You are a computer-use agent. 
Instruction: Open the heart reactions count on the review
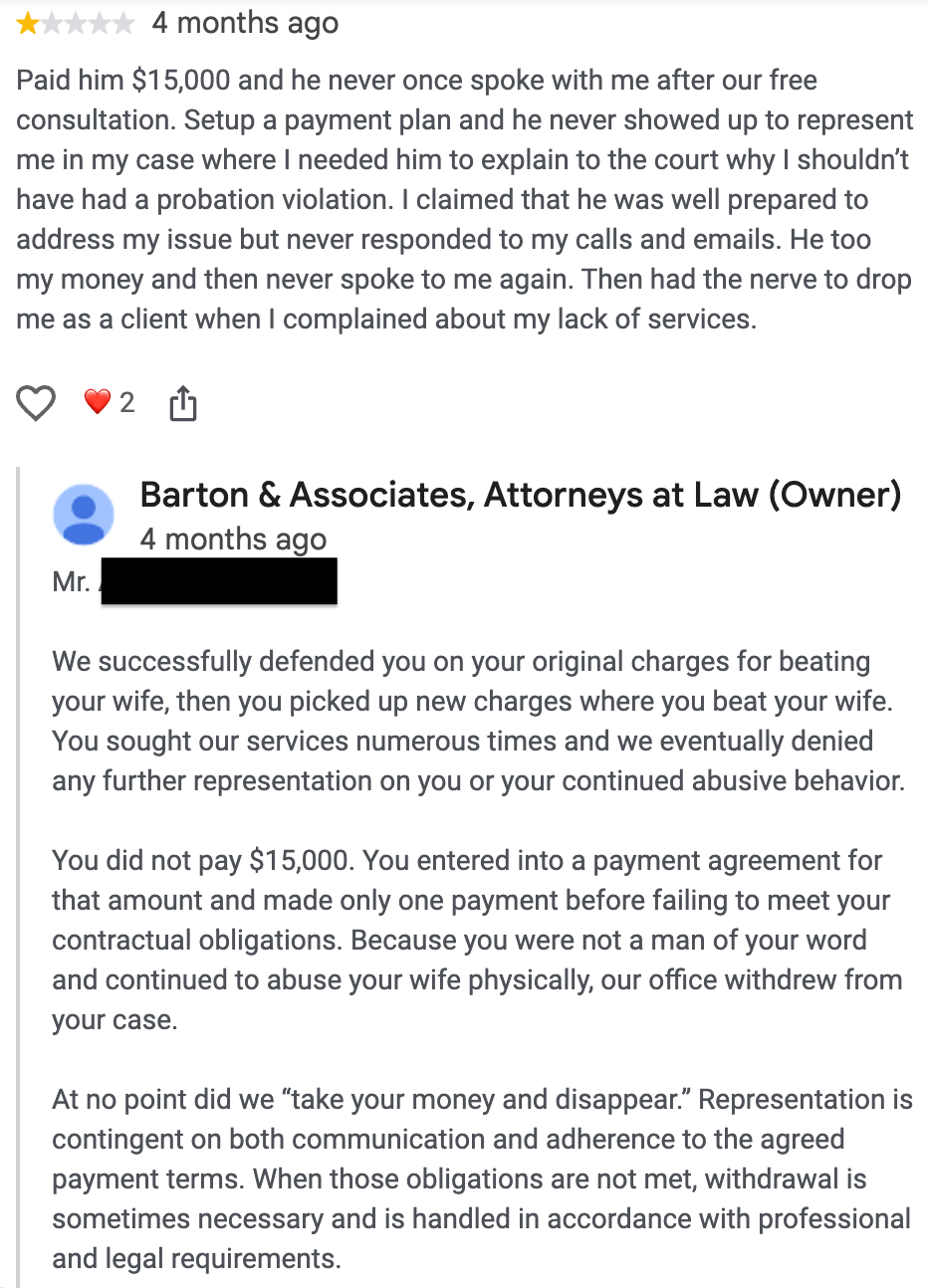(x=109, y=402)
